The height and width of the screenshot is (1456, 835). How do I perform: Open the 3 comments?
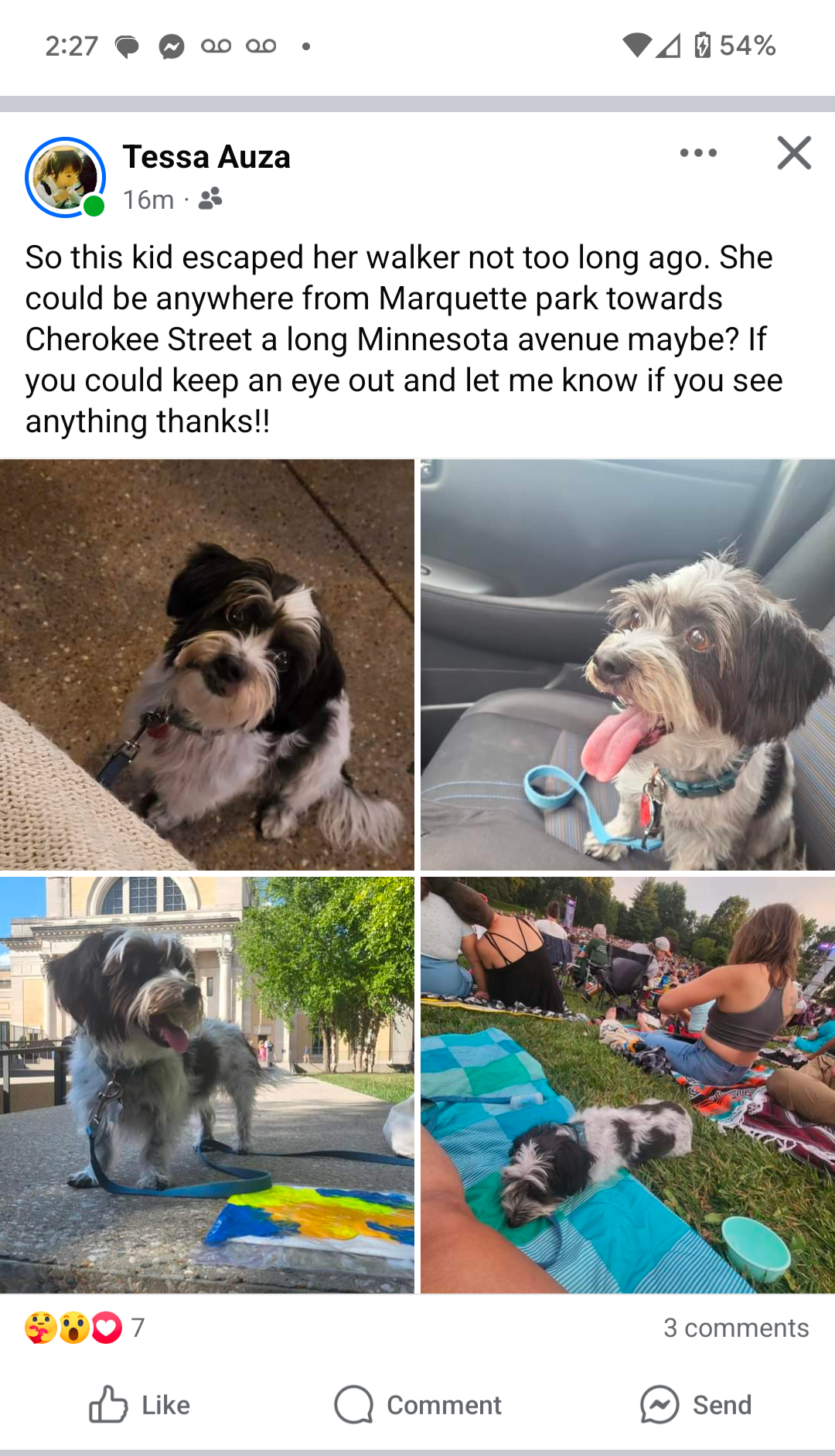pos(736,1328)
